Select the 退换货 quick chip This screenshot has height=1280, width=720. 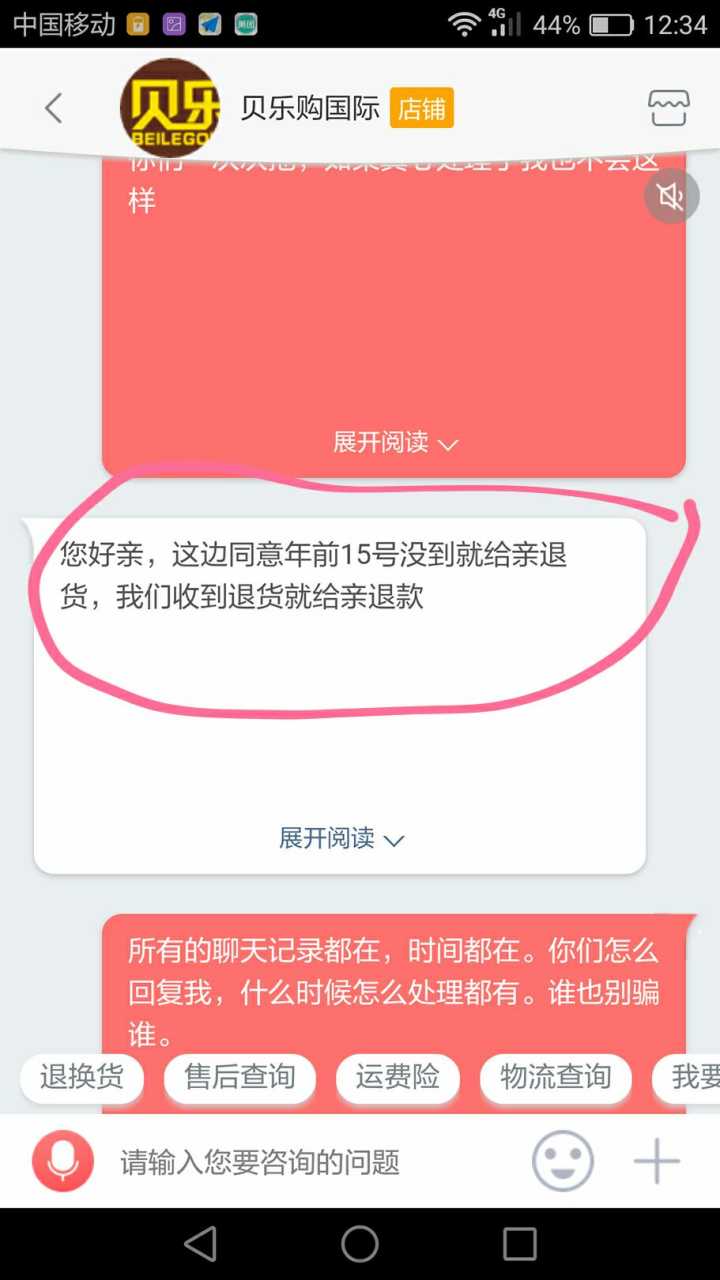82,1077
